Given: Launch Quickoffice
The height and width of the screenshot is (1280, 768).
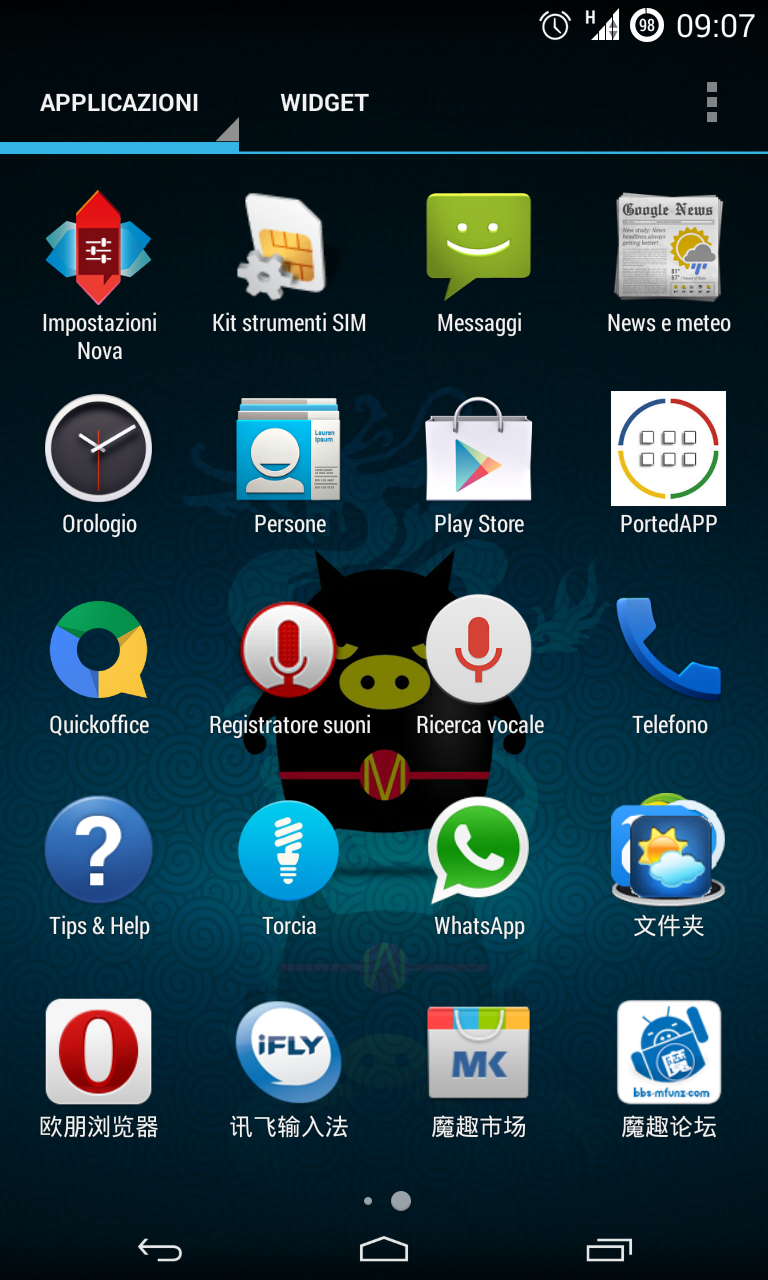Looking at the screenshot, I should click(99, 650).
